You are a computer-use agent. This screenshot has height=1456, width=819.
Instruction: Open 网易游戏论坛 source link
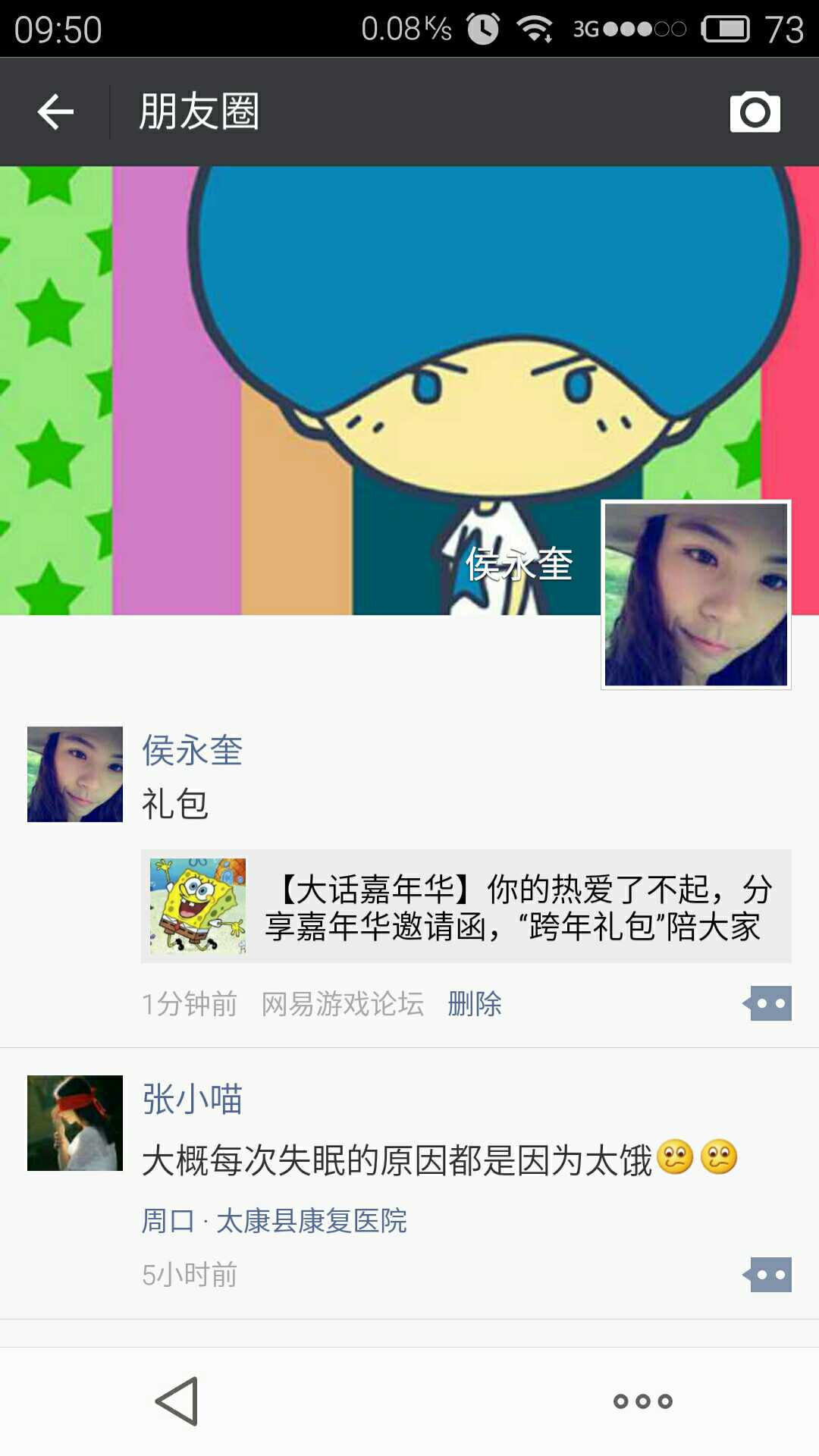pyautogui.click(x=342, y=1004)
